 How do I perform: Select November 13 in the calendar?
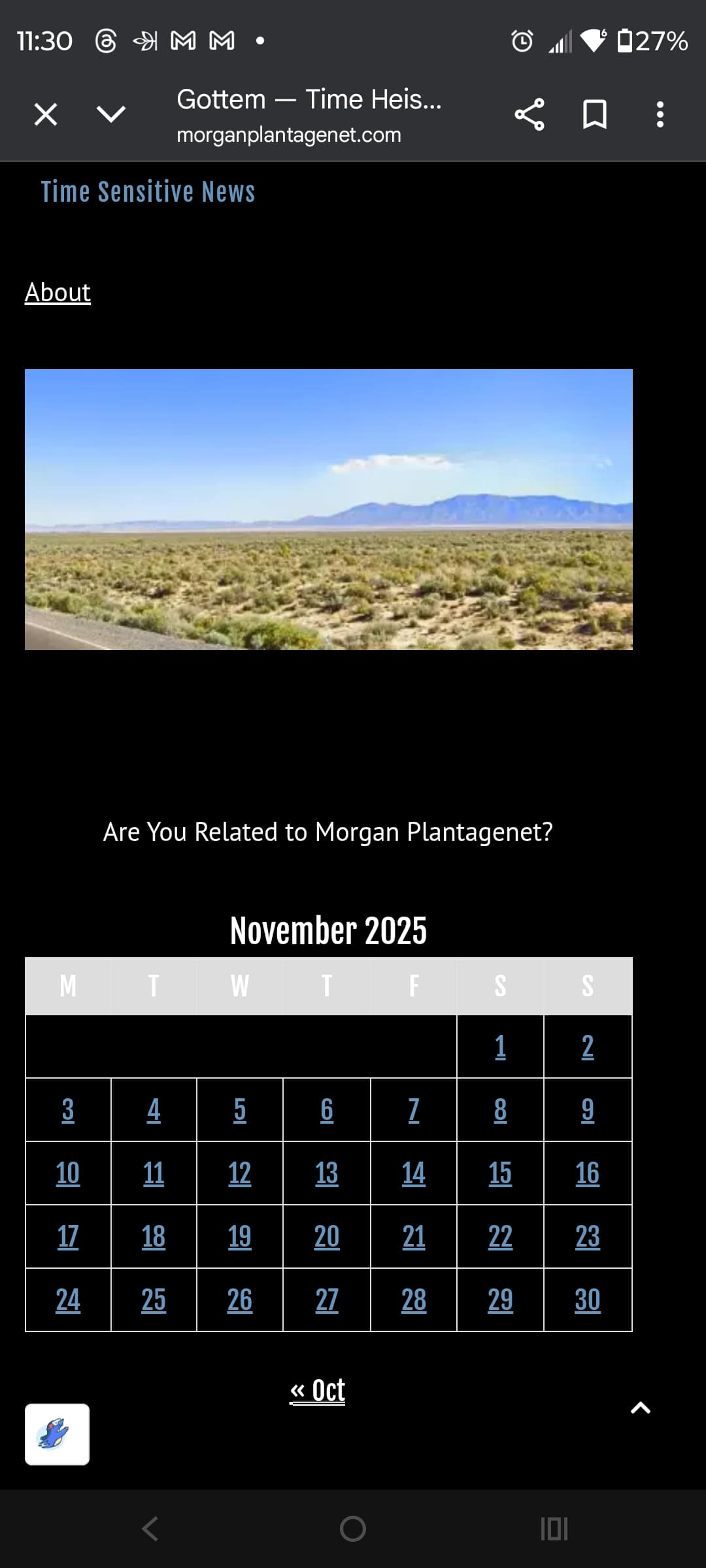point(326,1173)
